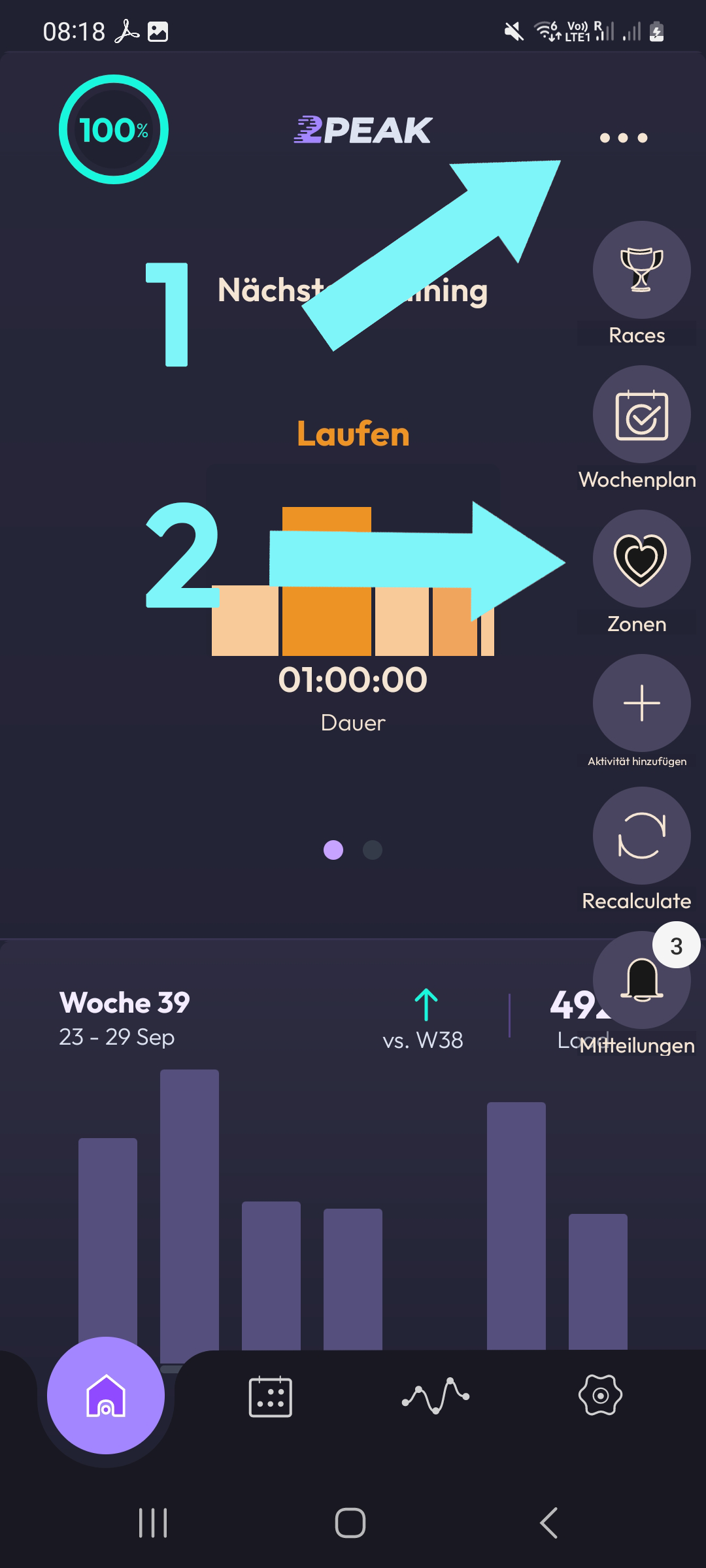Tap the 100% progress ring

pyautogui.click(x=114, y=129)
